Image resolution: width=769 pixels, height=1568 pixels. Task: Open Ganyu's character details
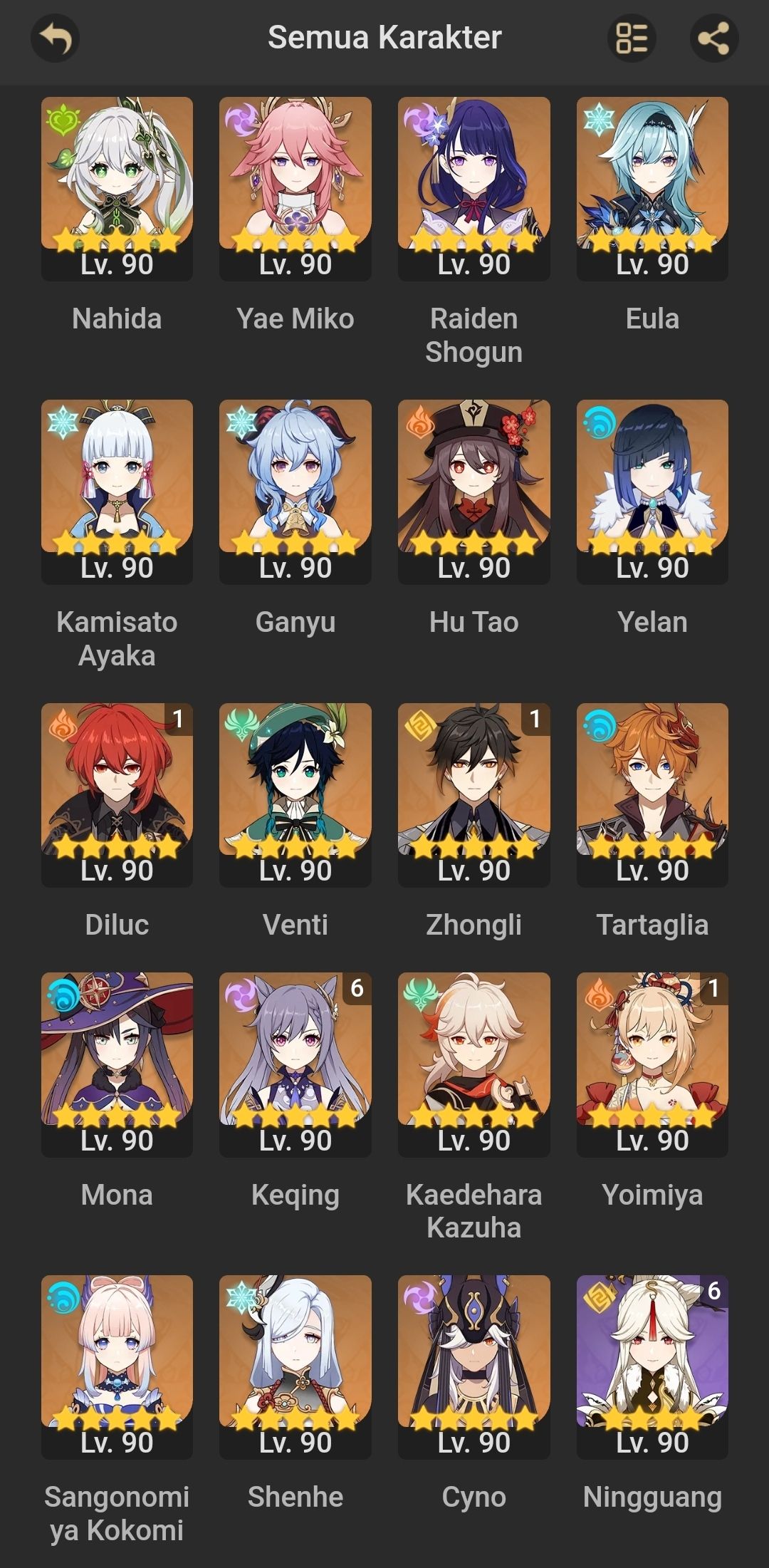tap(295, 492)
